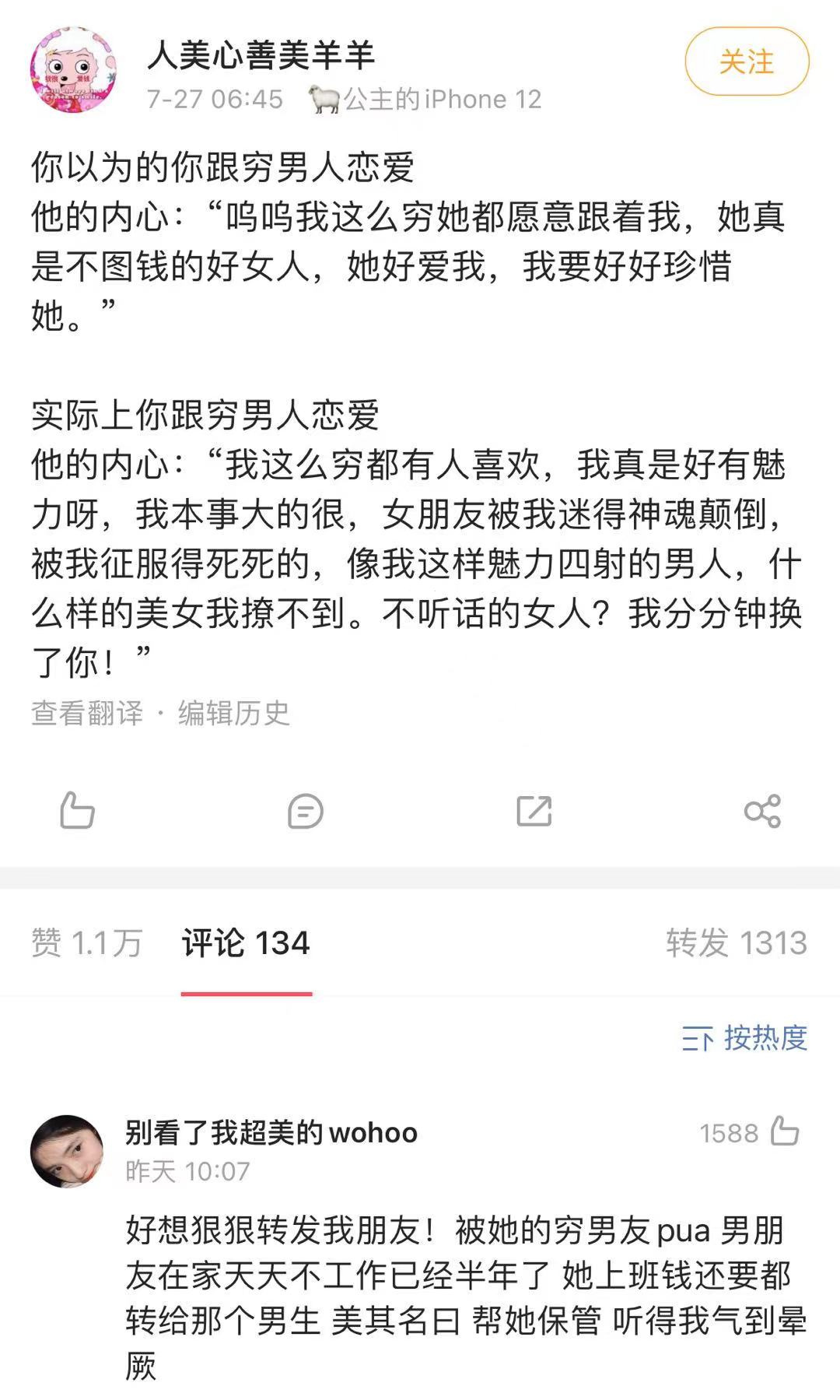Open commenter 别看了我超美的wohoo's avatar
Viewport: 840px width, 1400px height.
click(x=67, y=1151)
